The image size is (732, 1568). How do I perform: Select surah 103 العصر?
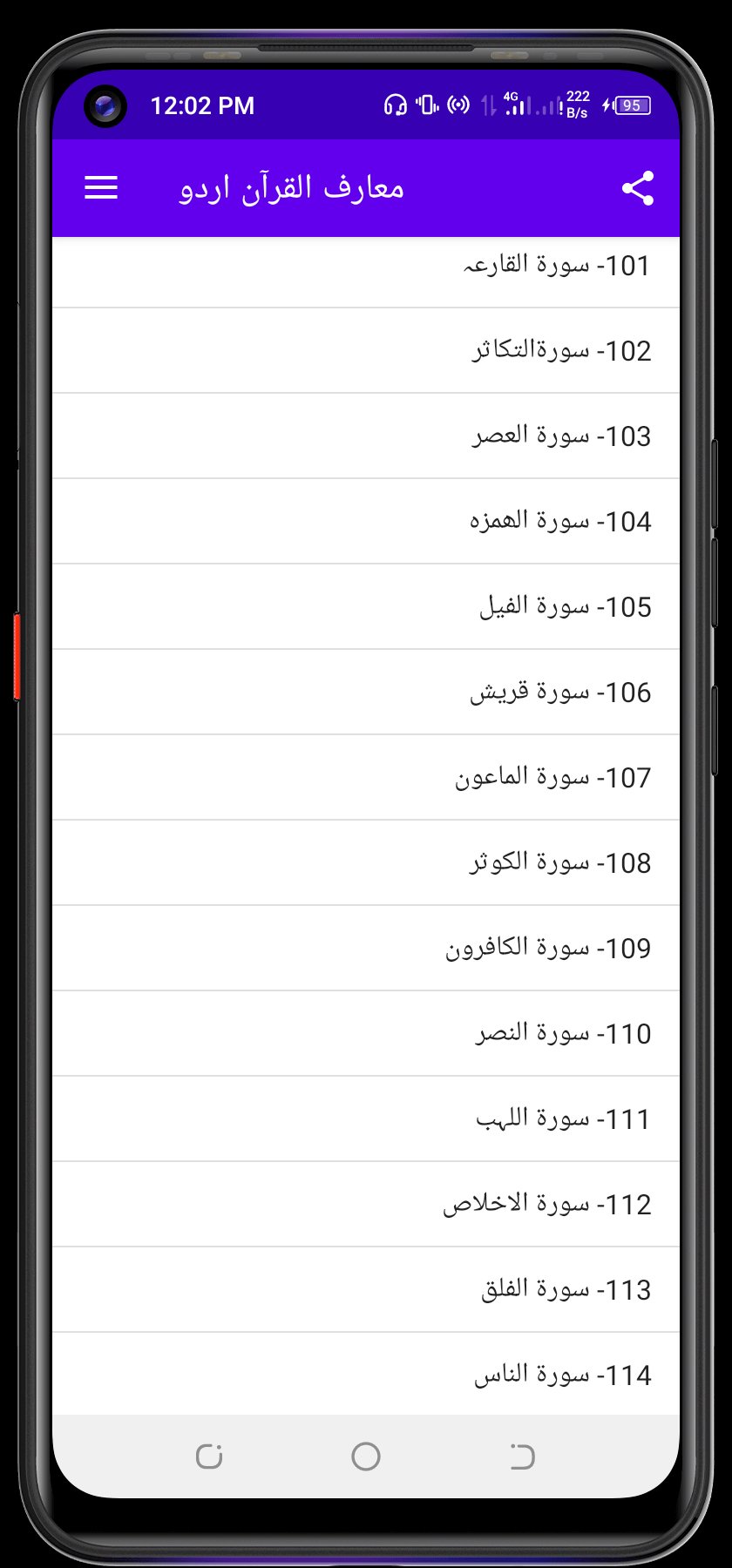point(366,436)
